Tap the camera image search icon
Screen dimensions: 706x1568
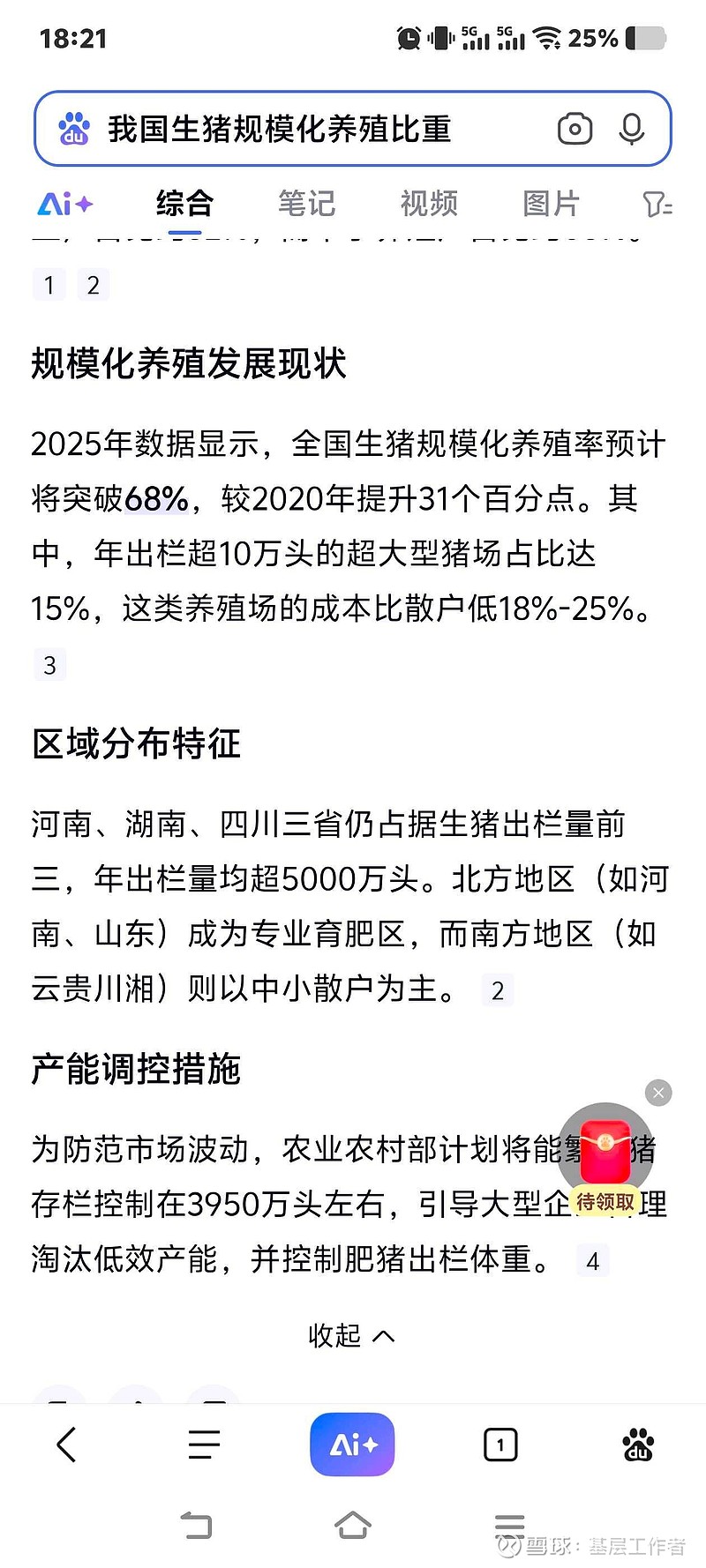(x=575, y=129)
